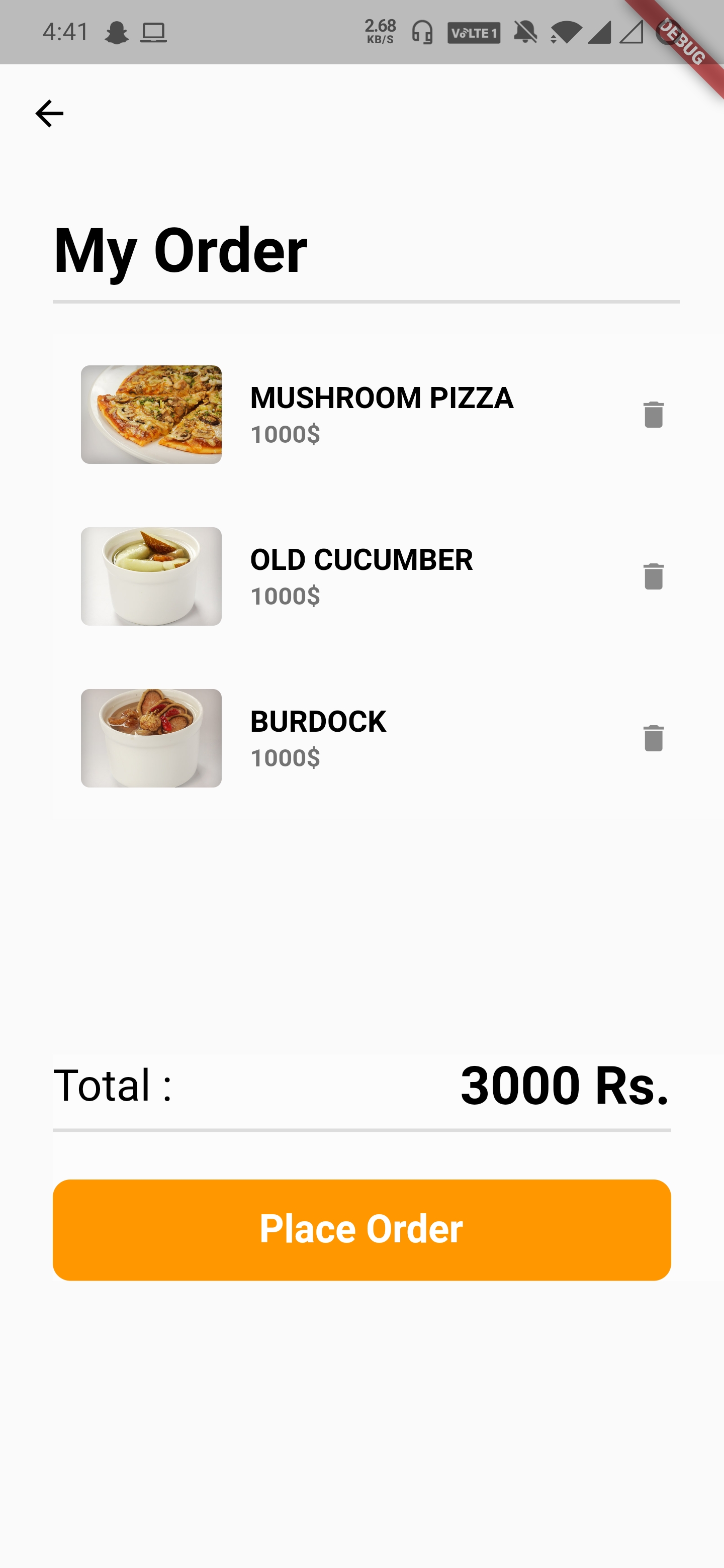Go back using the arrow icon
The height and width of the screenshot is (1568, 724).
point(49,114)
